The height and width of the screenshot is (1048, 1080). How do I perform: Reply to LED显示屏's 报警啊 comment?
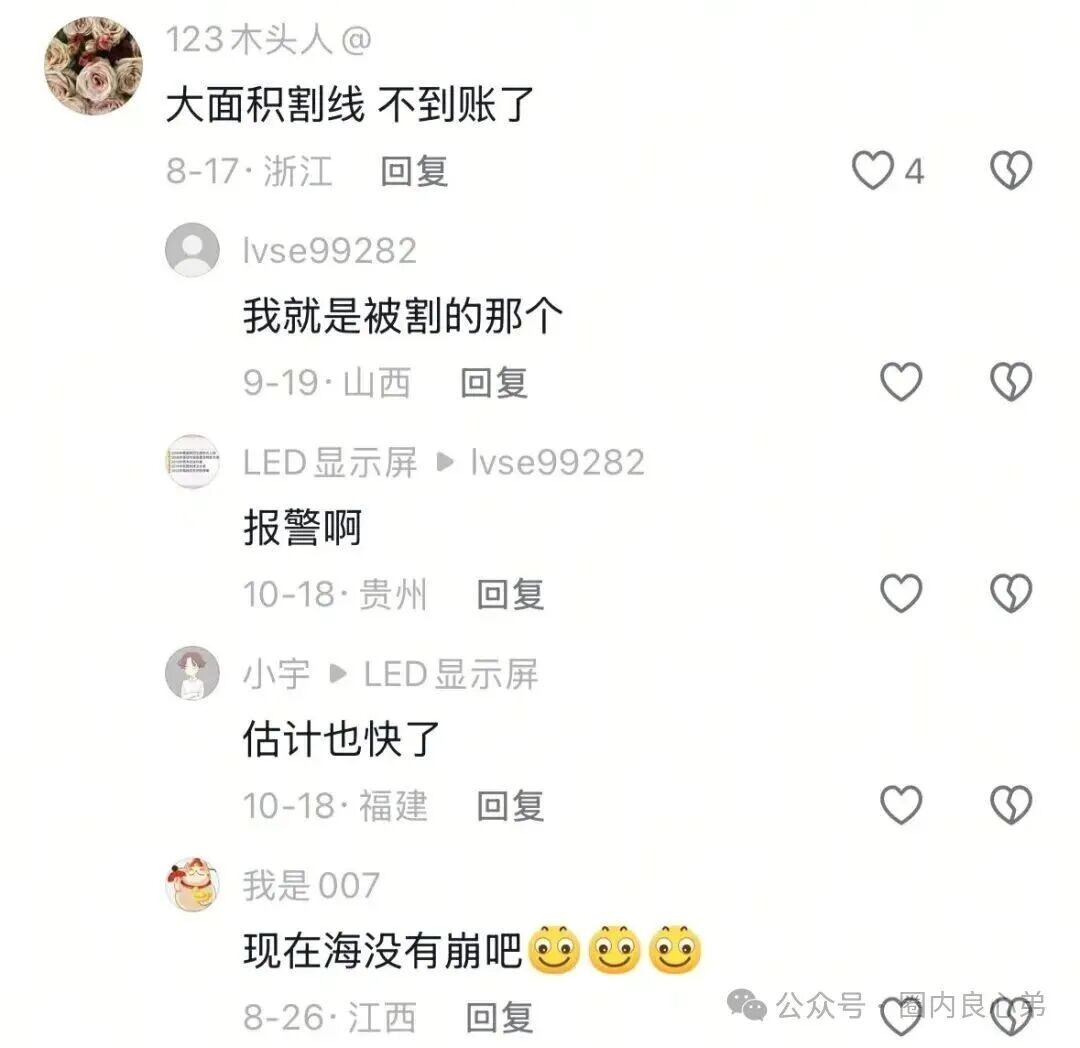pos(510,594)
